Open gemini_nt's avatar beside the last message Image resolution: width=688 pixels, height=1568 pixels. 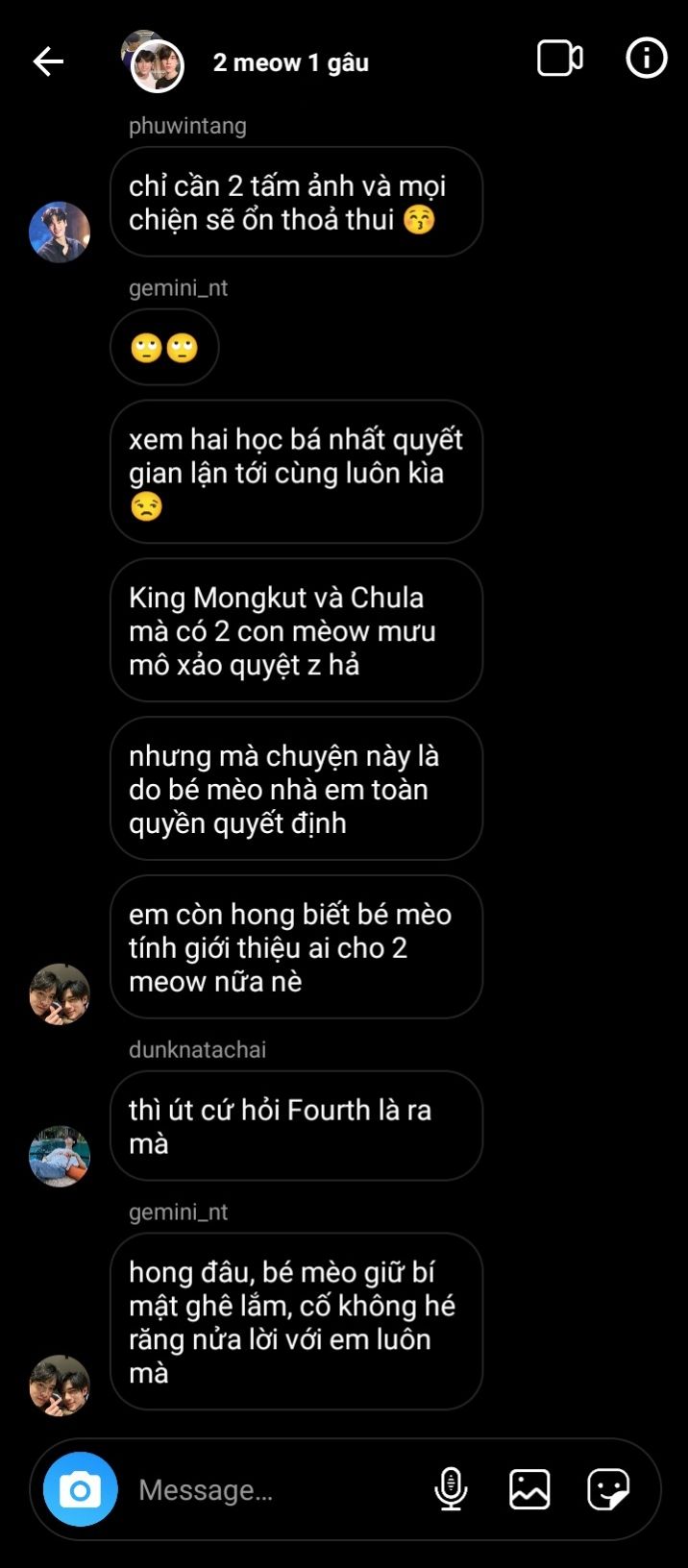point(60,1384)
